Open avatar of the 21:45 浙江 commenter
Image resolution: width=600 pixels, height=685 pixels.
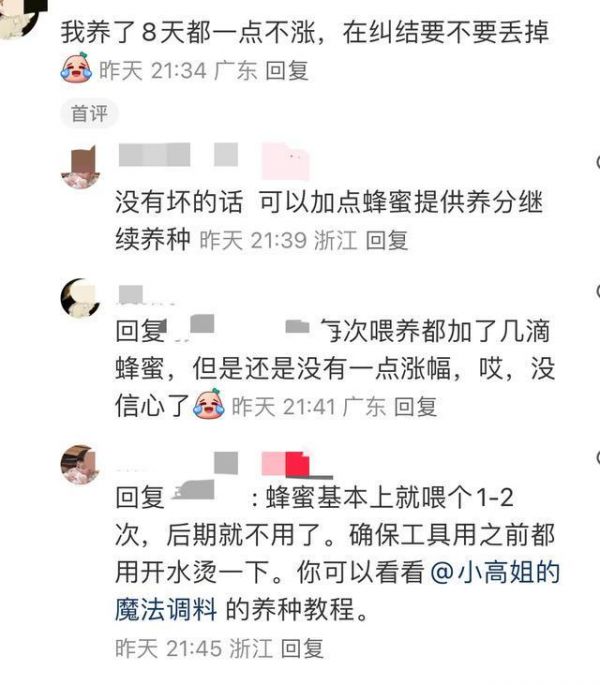[79, 465]
